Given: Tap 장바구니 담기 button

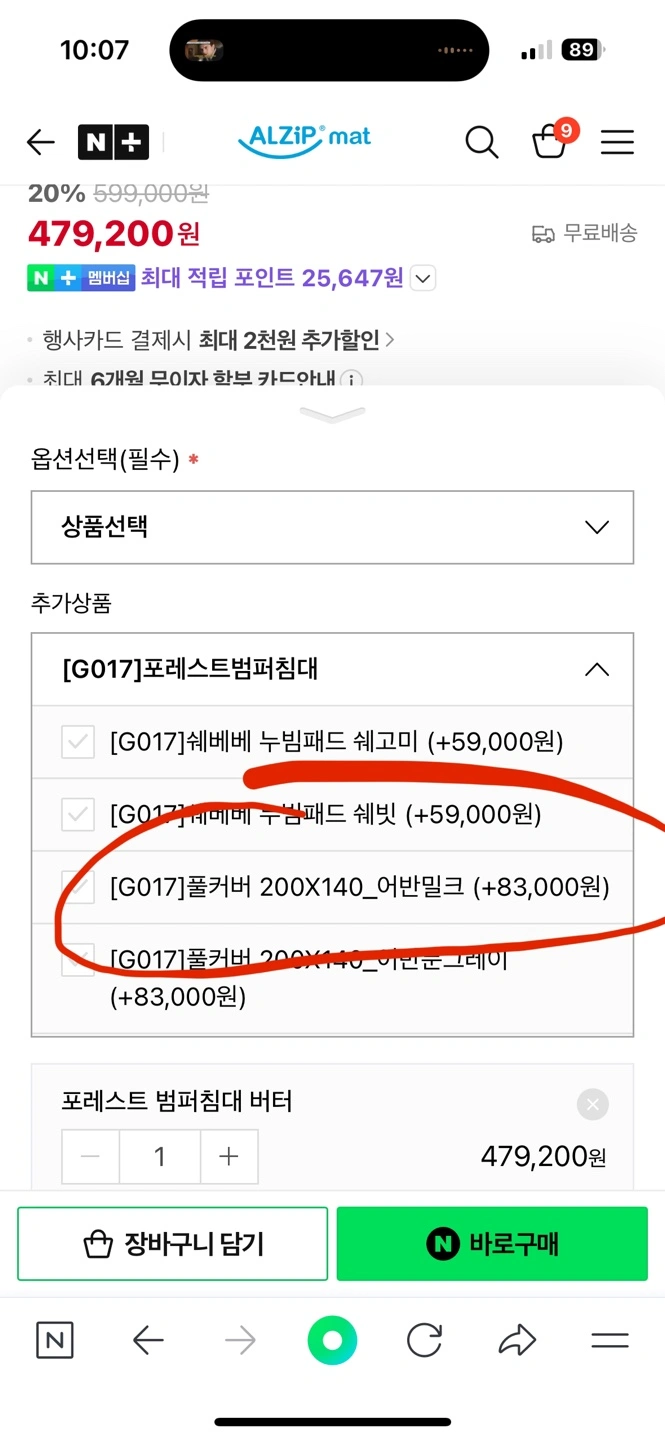Looking at the screenshot, I should point(172,1244).
